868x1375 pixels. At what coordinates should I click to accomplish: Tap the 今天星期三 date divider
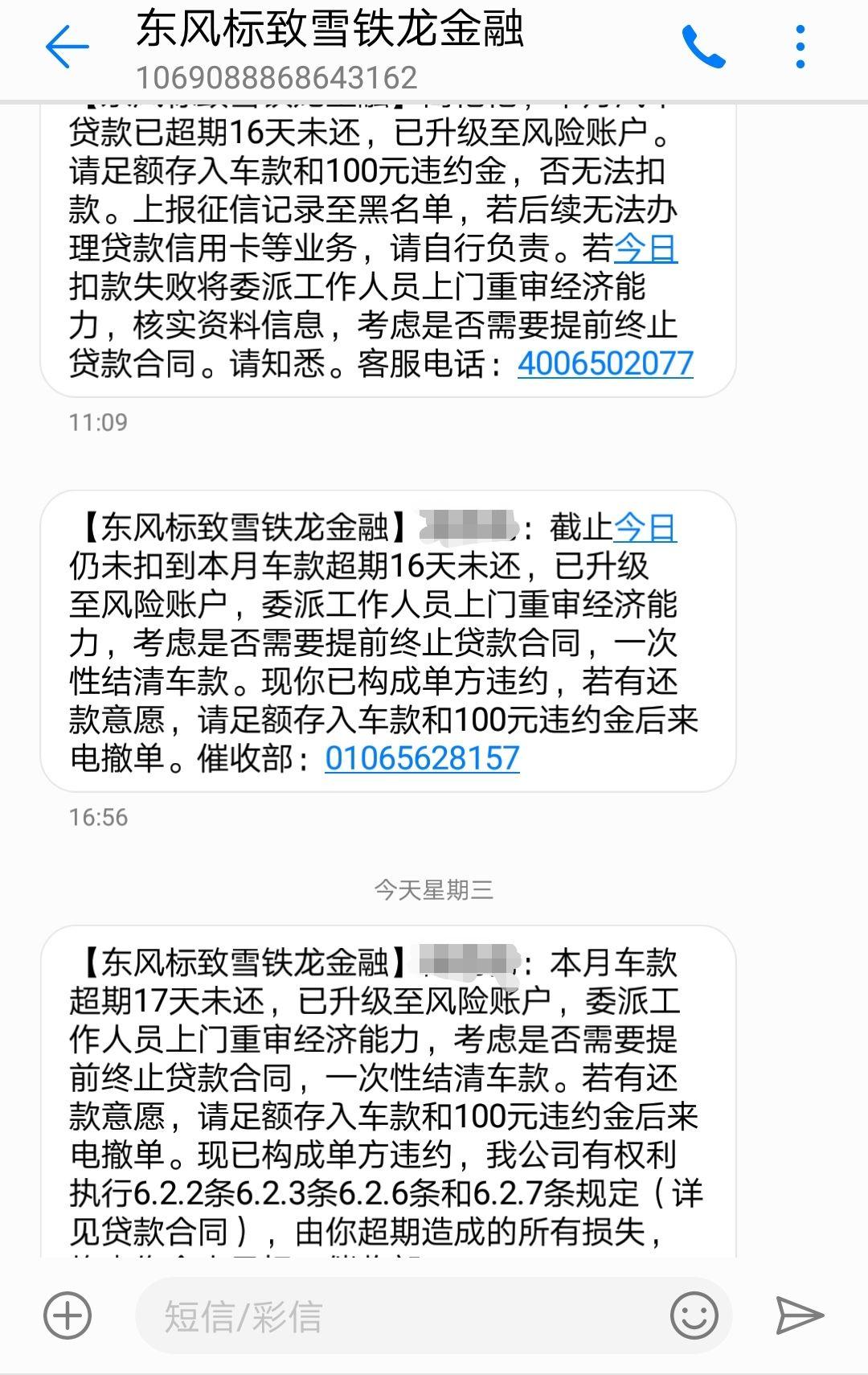point(434,889)
